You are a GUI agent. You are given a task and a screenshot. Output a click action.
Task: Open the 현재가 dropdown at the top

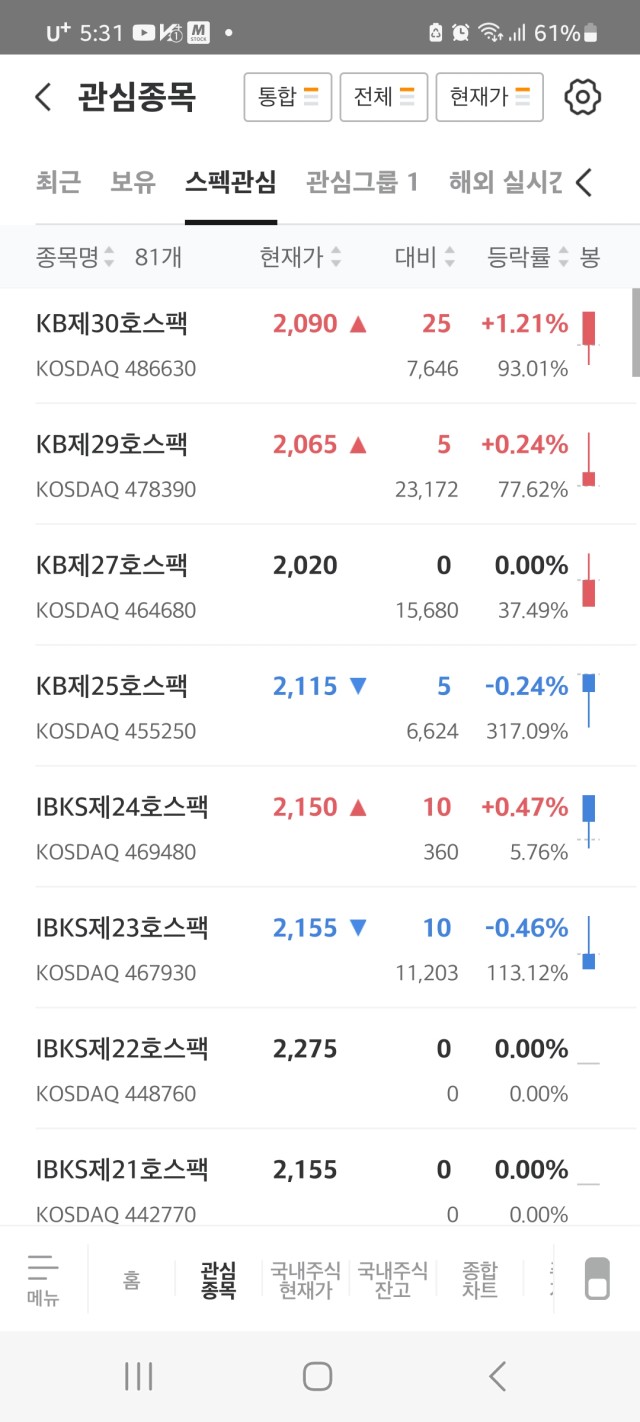point(489,97)
